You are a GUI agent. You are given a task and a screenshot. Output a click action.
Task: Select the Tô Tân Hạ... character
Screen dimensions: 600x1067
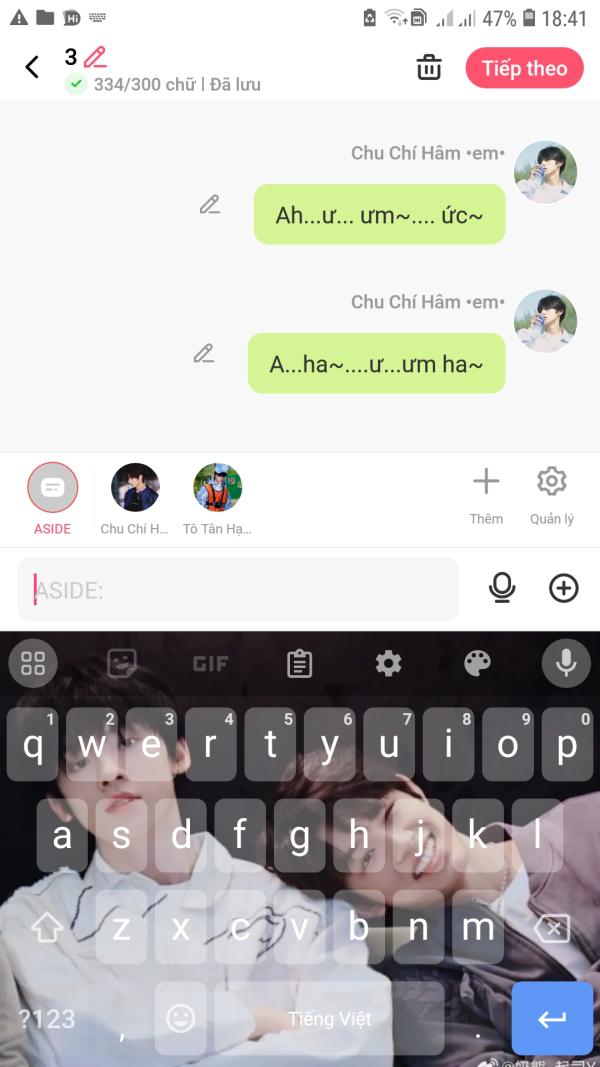click(217, 497)
